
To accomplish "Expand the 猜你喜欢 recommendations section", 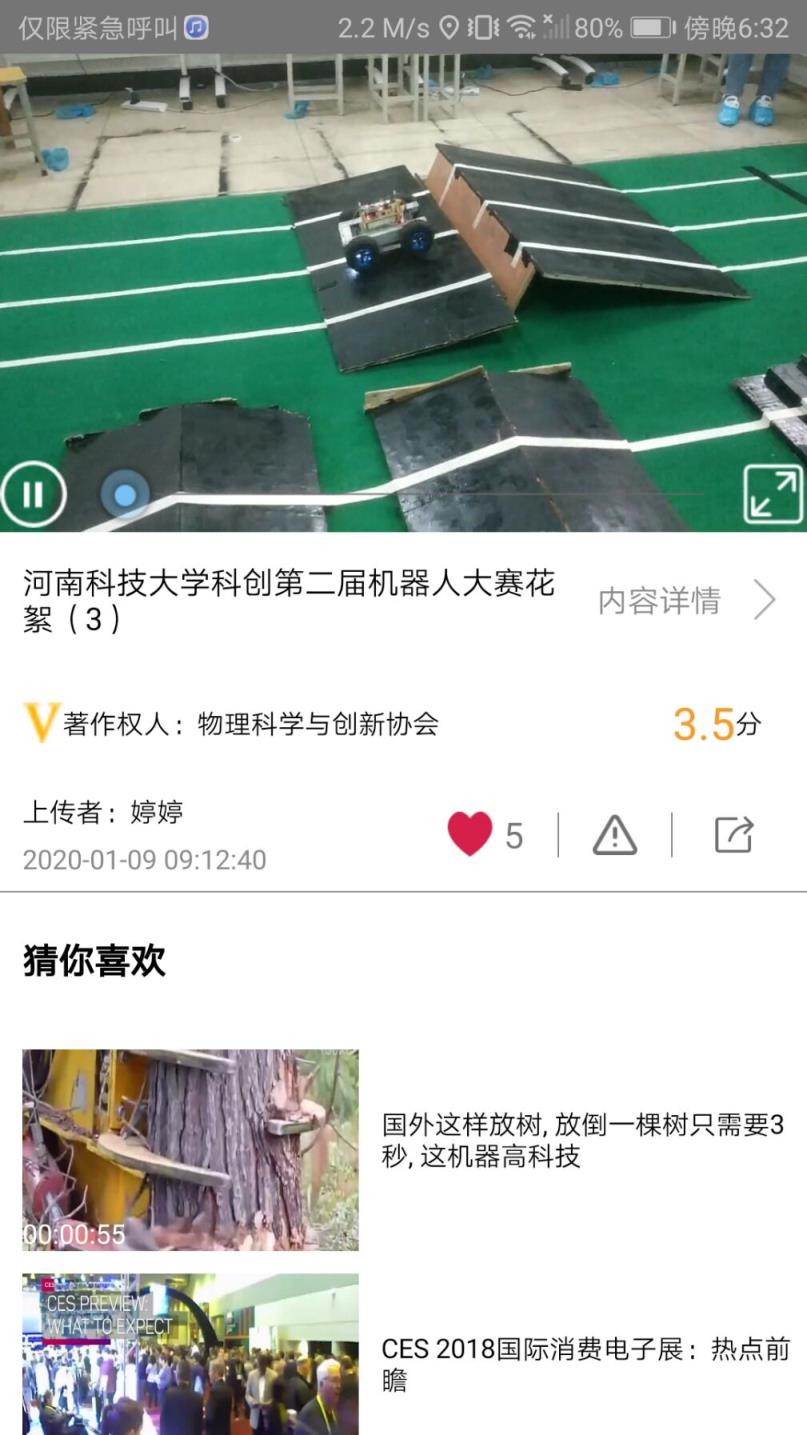I will pyautogui.click(x=92, y=959).
